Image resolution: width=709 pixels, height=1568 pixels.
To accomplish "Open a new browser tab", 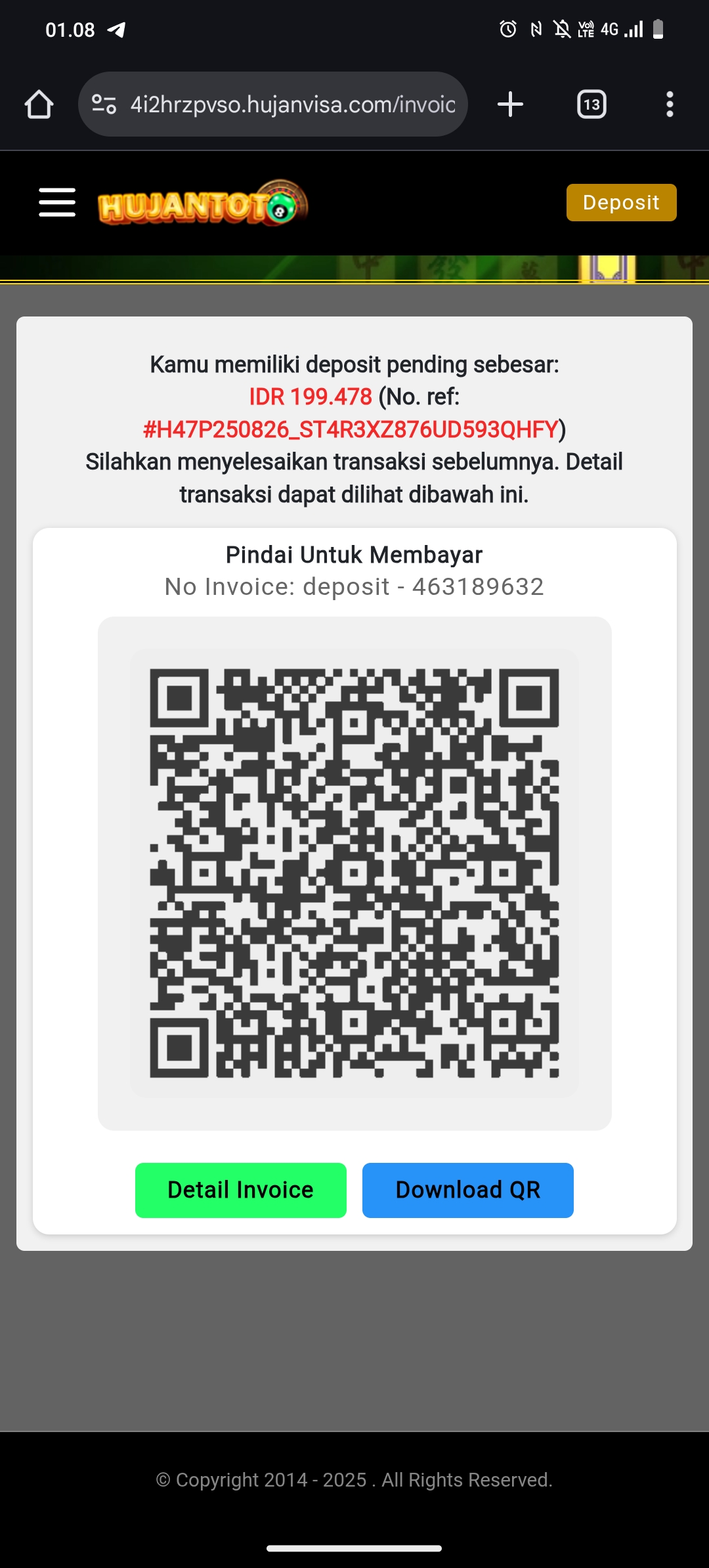I will (x=510, y=104).
